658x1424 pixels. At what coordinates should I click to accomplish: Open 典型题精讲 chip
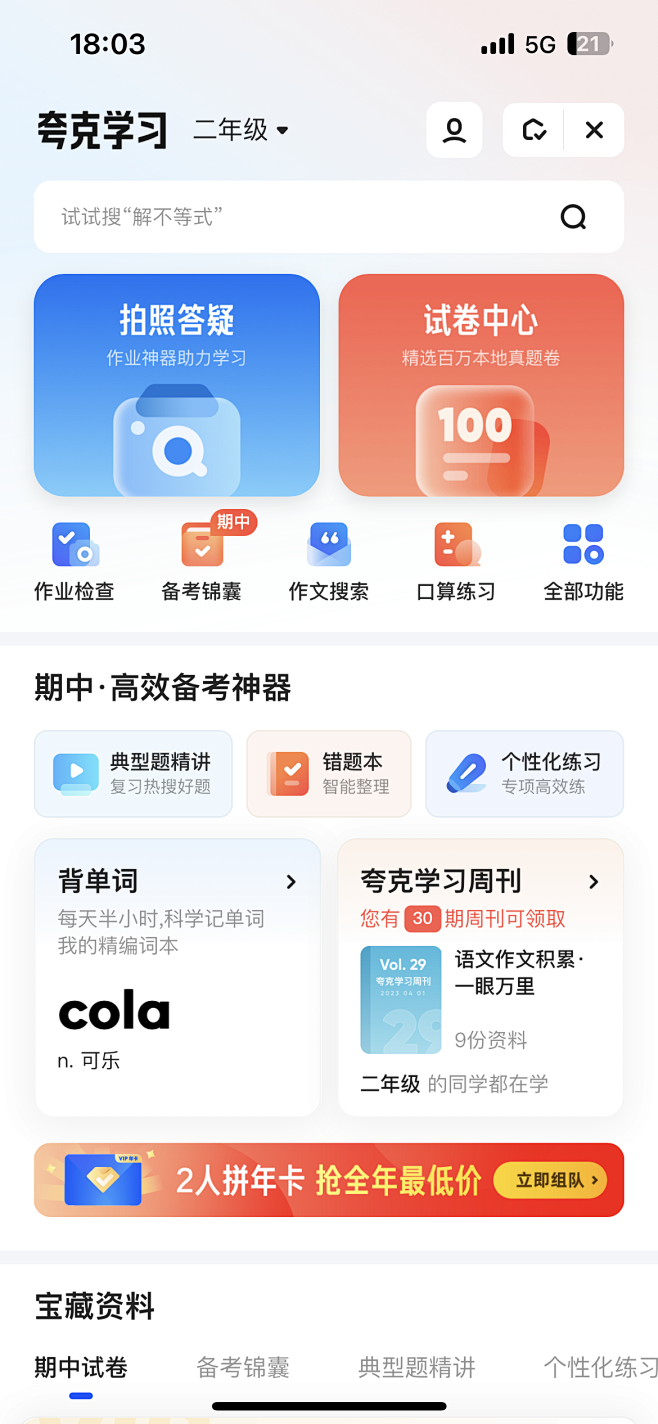coord(133,774)
